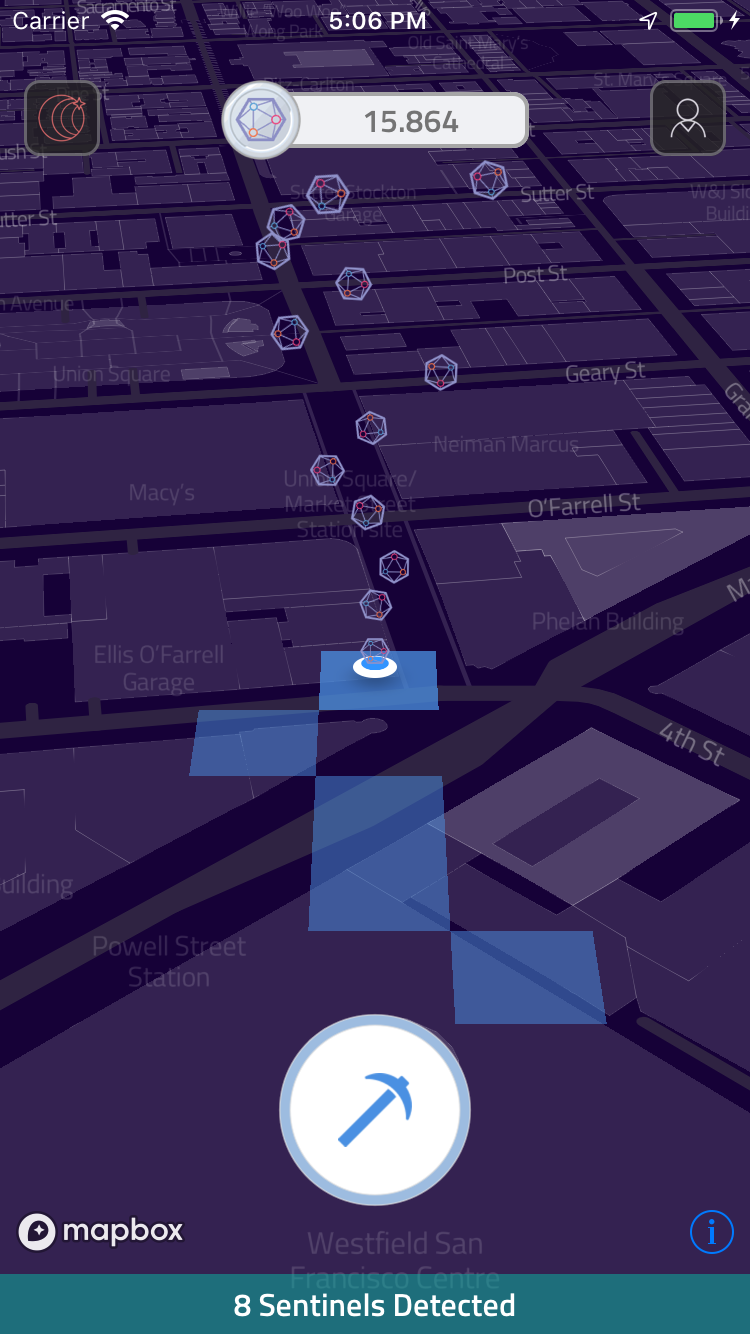750x1334 pixels.
Task: Select the sentinel near Sutter St
Action: click(x=489, y=180)
